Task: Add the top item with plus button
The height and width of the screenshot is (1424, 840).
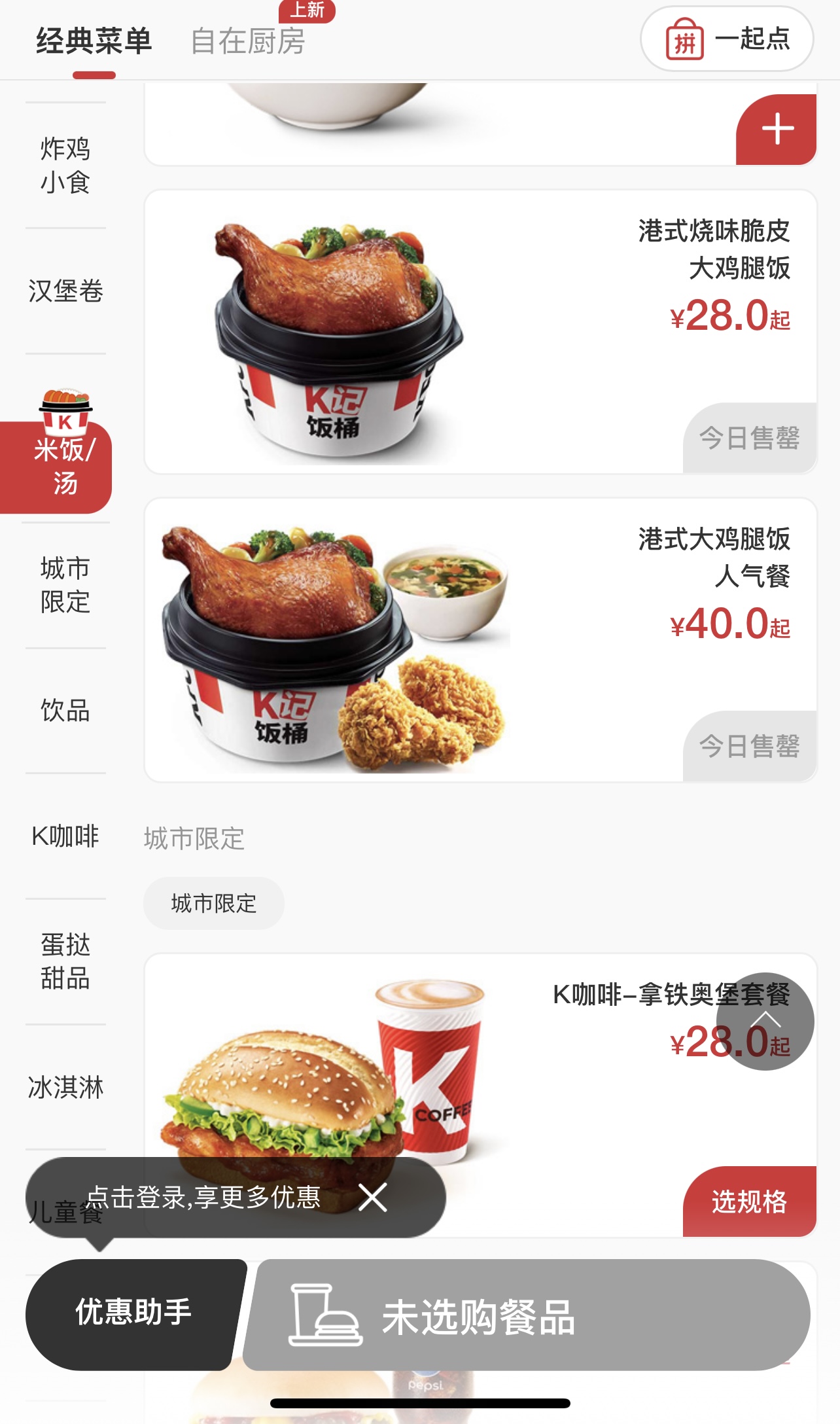Action: 777,129
